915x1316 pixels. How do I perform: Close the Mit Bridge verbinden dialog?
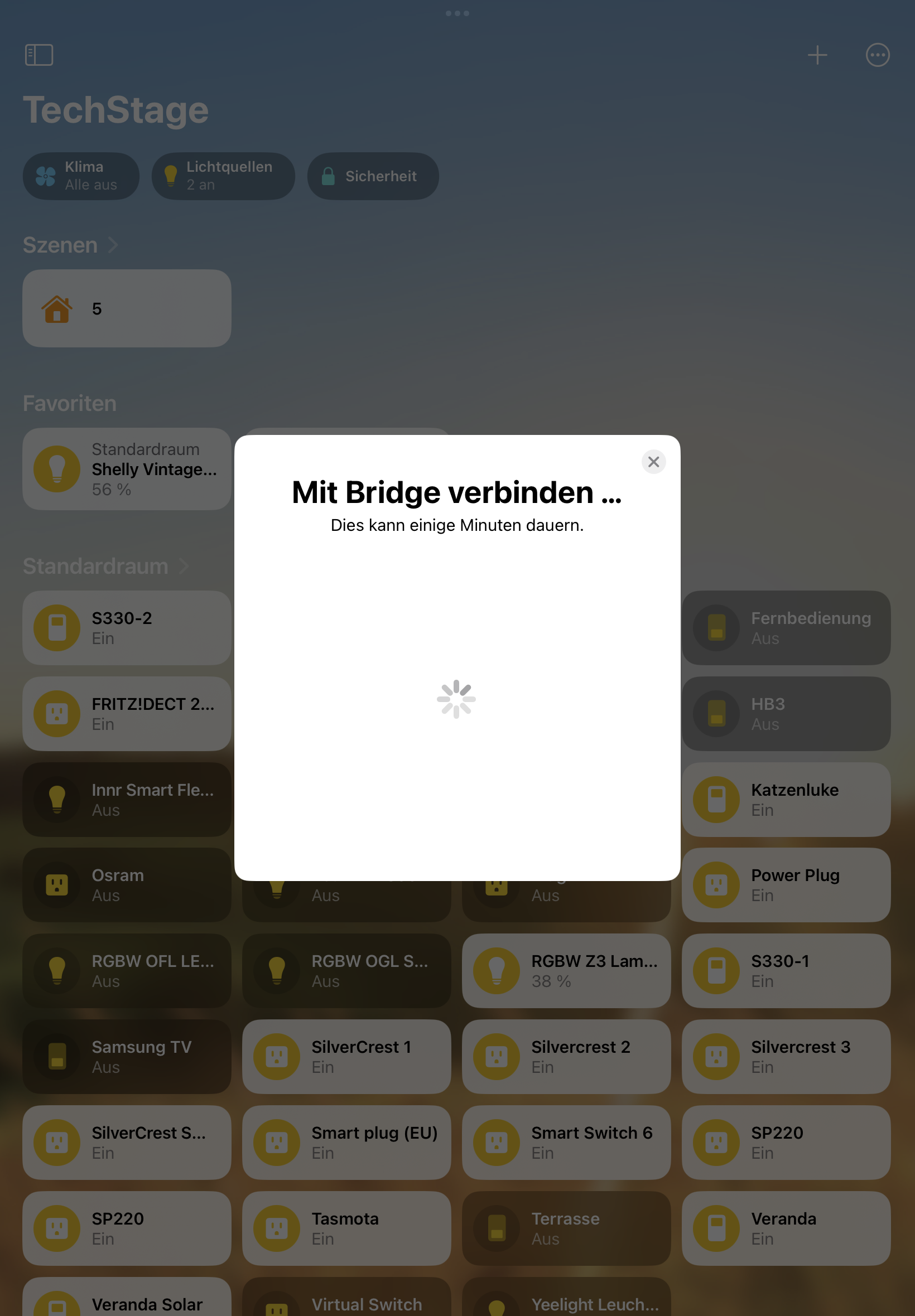653,462
